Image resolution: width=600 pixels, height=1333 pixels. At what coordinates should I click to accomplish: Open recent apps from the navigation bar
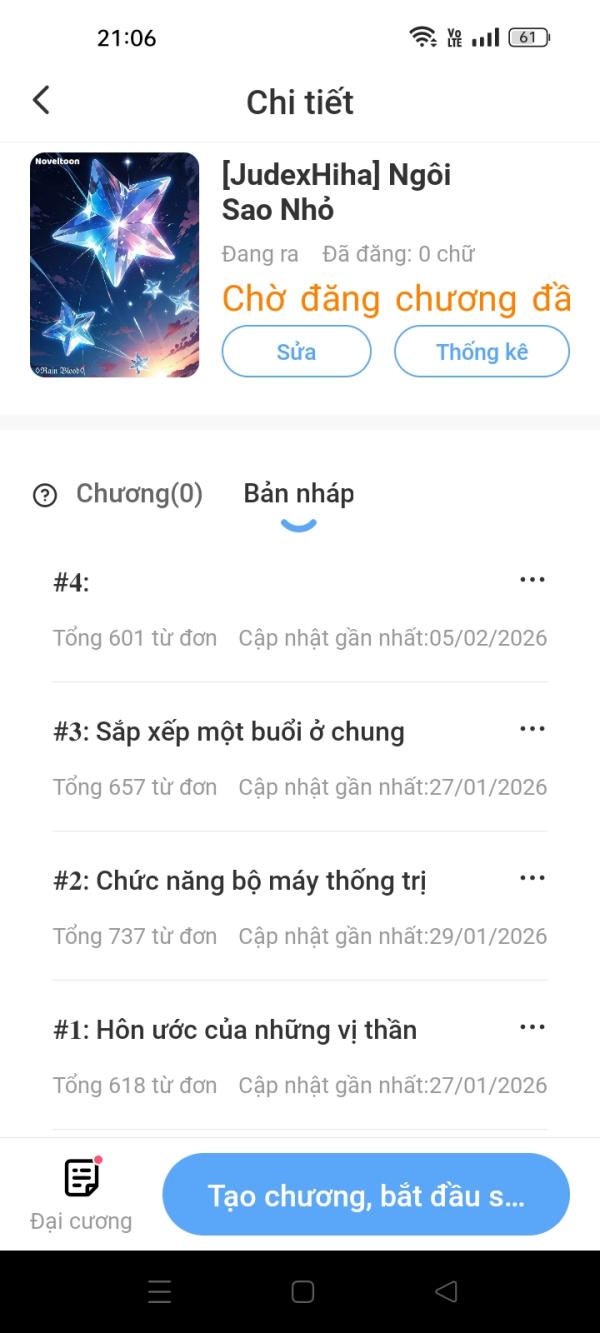pos(160,1291)
